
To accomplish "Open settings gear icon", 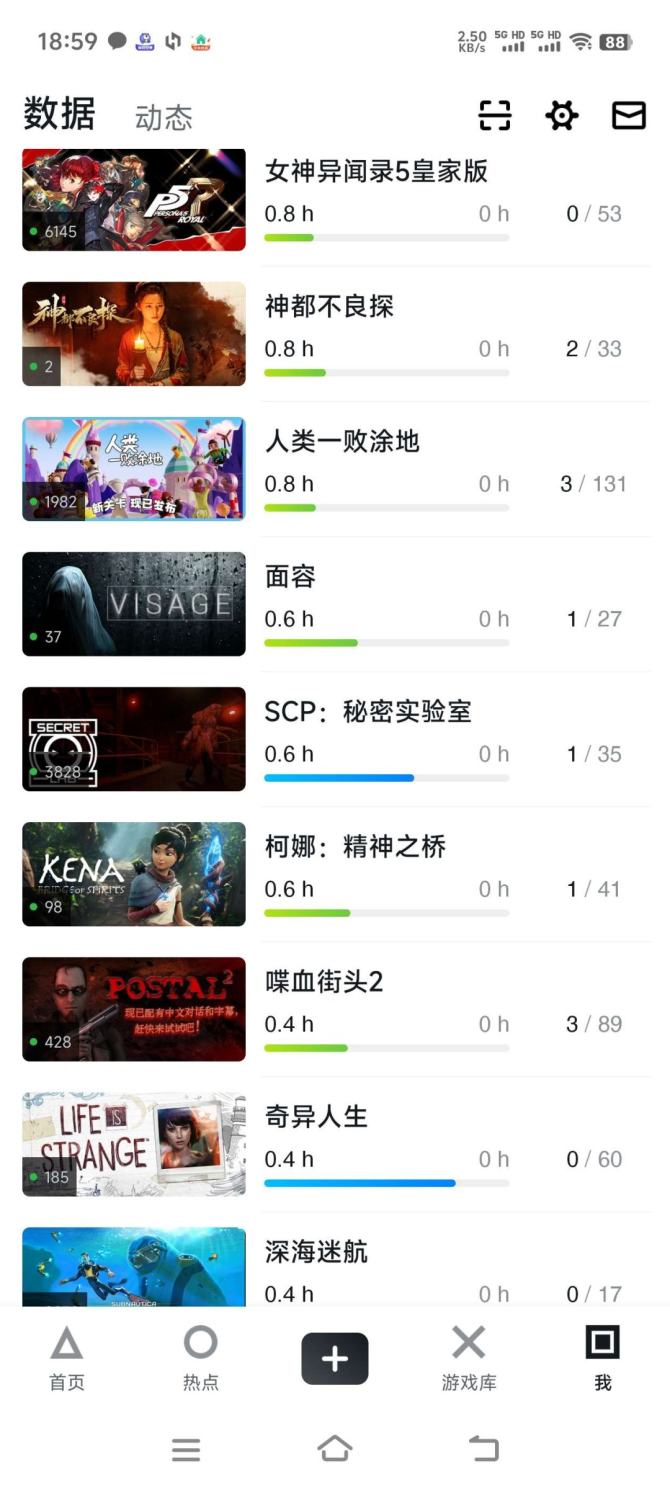I will tap(562, 116).
